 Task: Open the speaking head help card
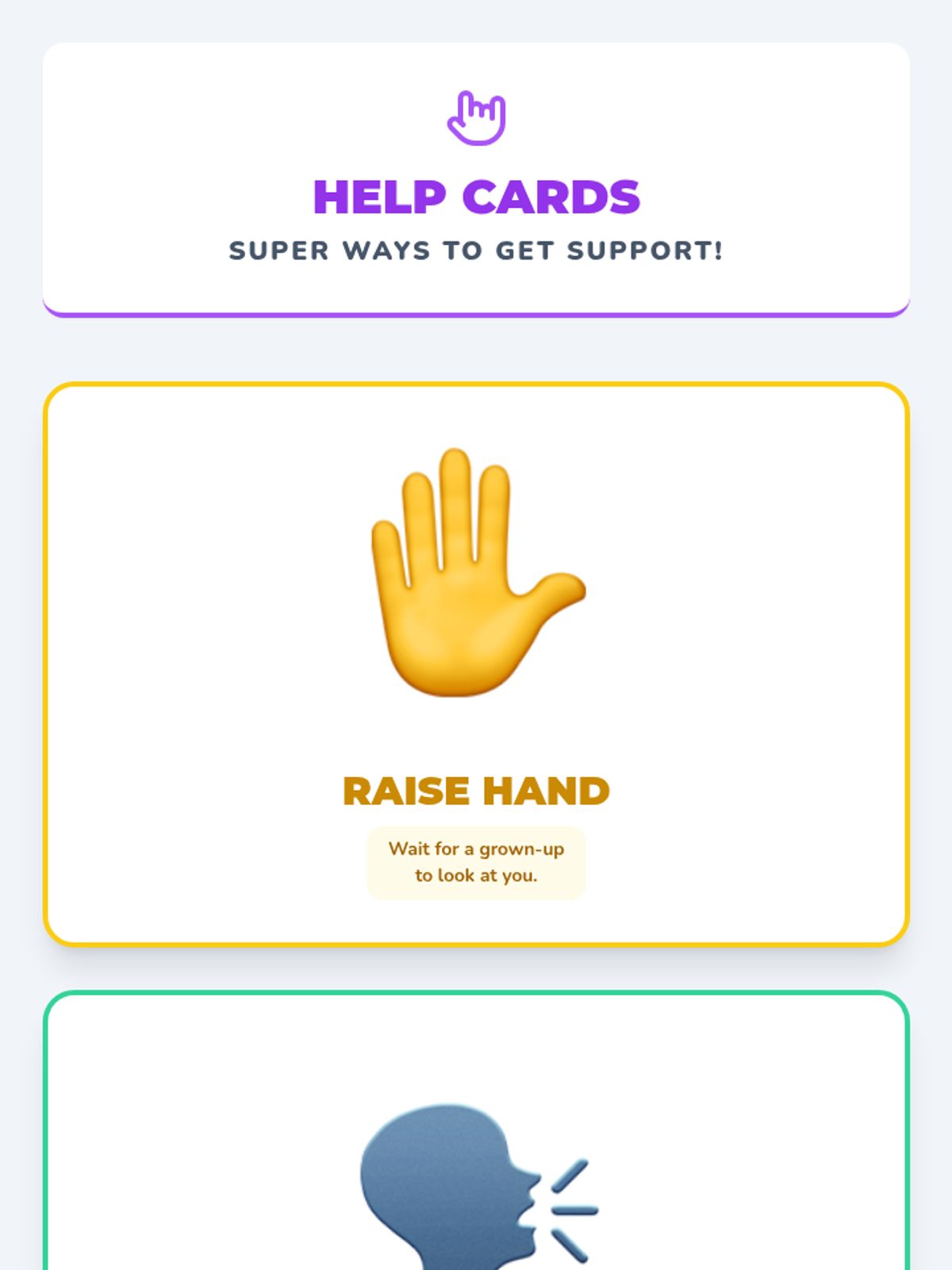[x=476, y=1130]
